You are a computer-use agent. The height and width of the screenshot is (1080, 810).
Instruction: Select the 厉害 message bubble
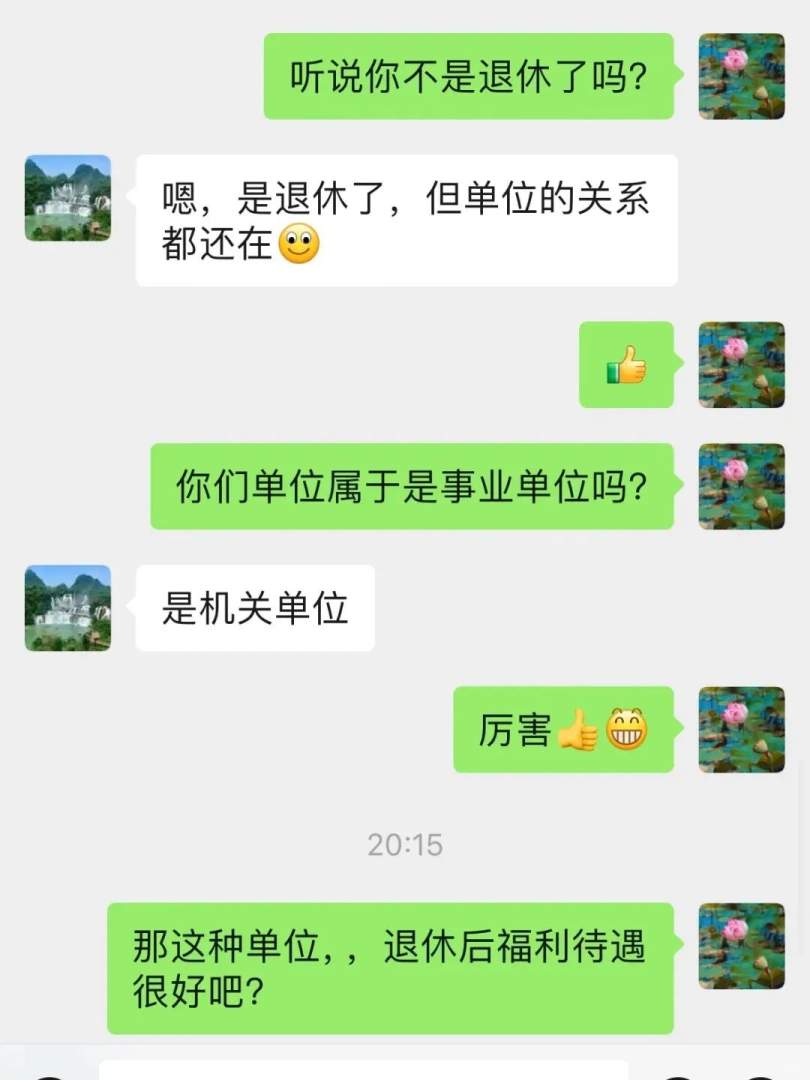[563, 731]
